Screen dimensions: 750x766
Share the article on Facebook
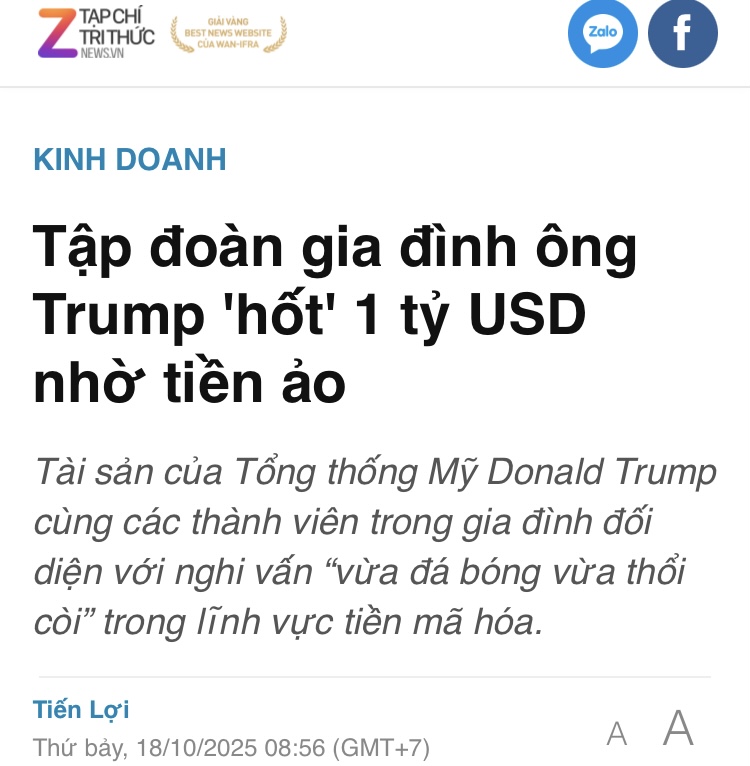(682, 33)
